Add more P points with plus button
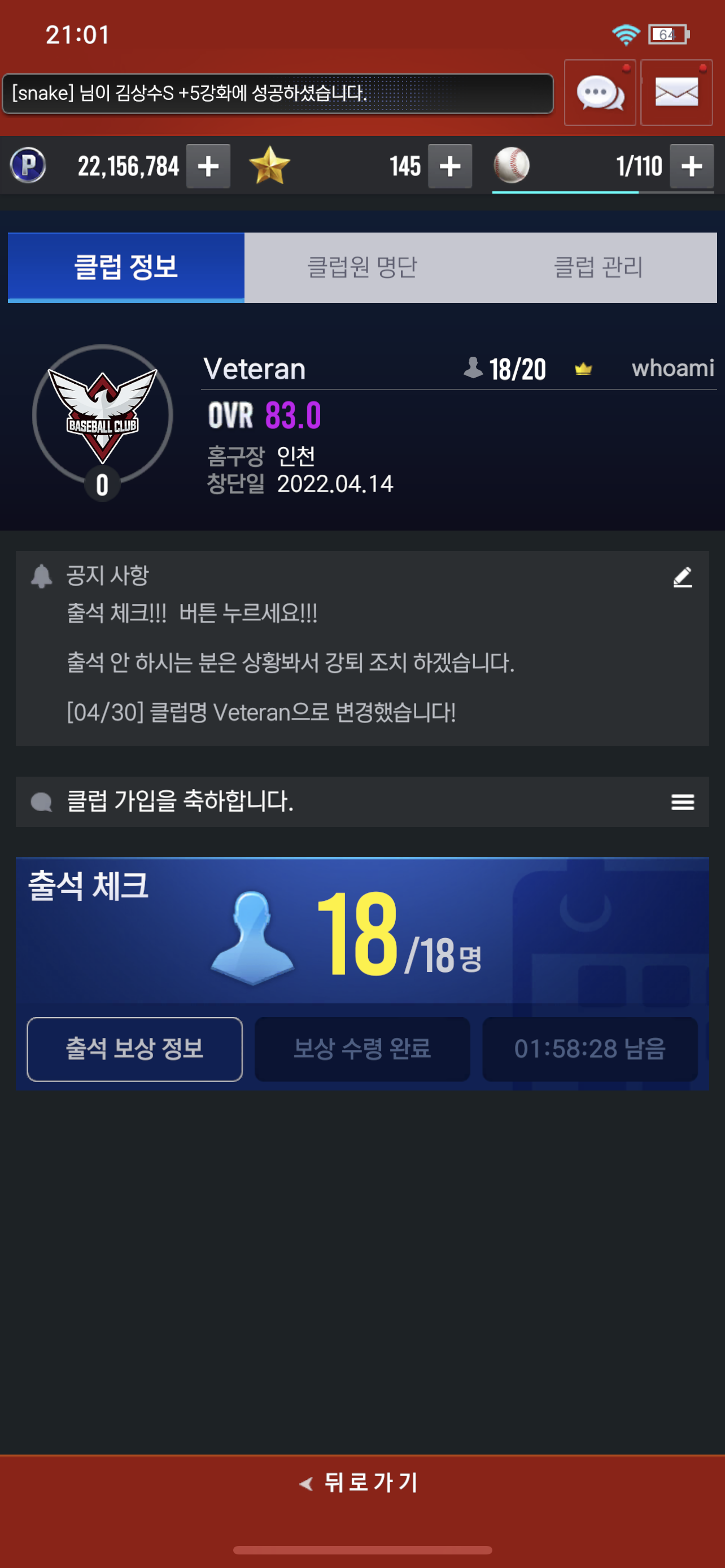The height and width of the screenshot is (1568, 725). click(x=208, y=166)
